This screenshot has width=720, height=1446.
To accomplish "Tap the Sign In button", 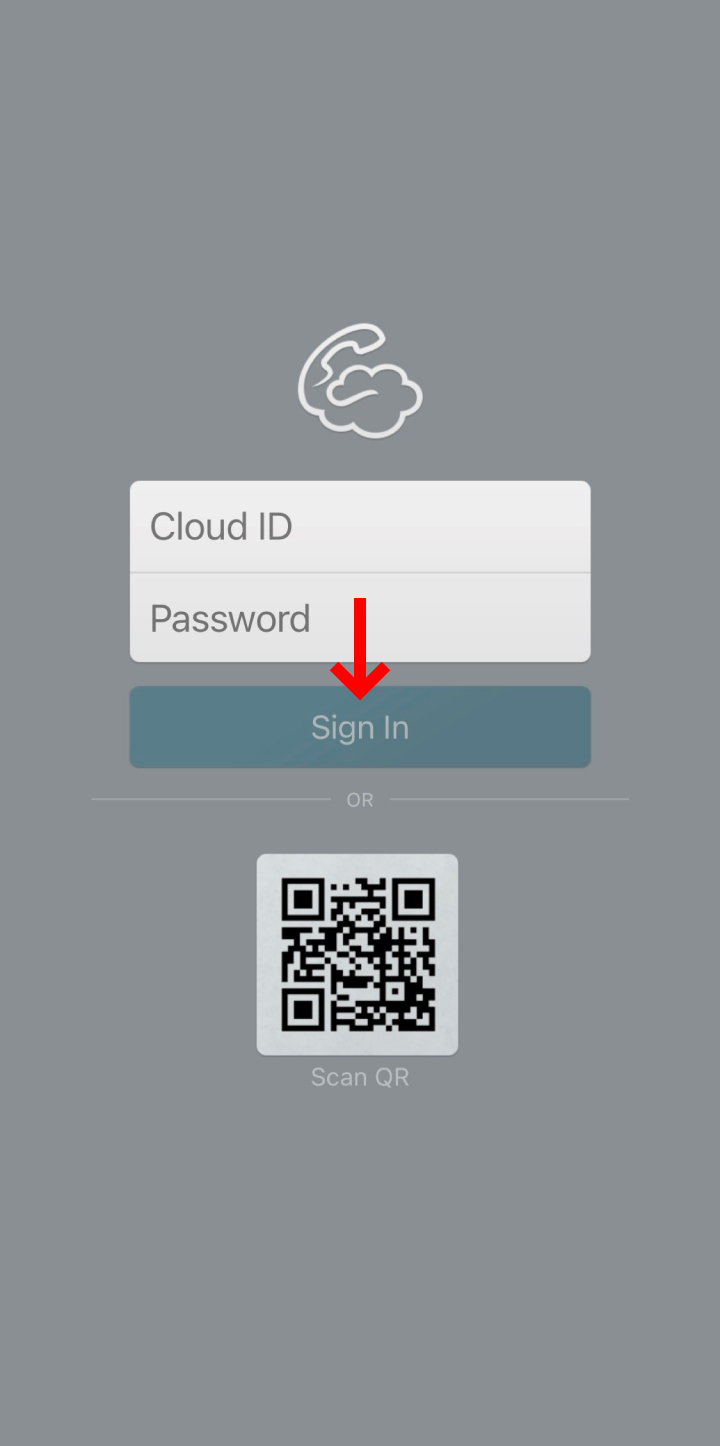I will (x=360, y=727).
